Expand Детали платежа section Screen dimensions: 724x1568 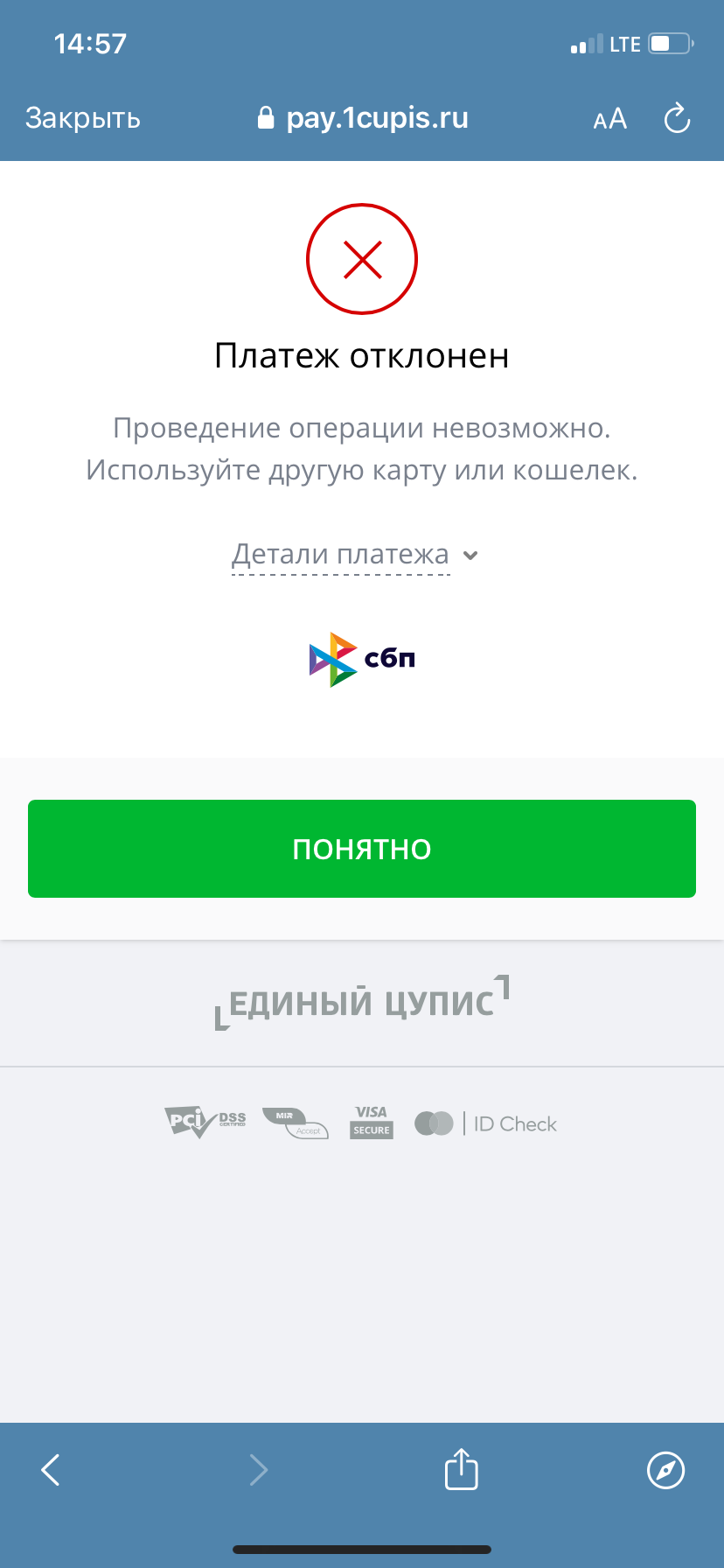coord(354,555)
